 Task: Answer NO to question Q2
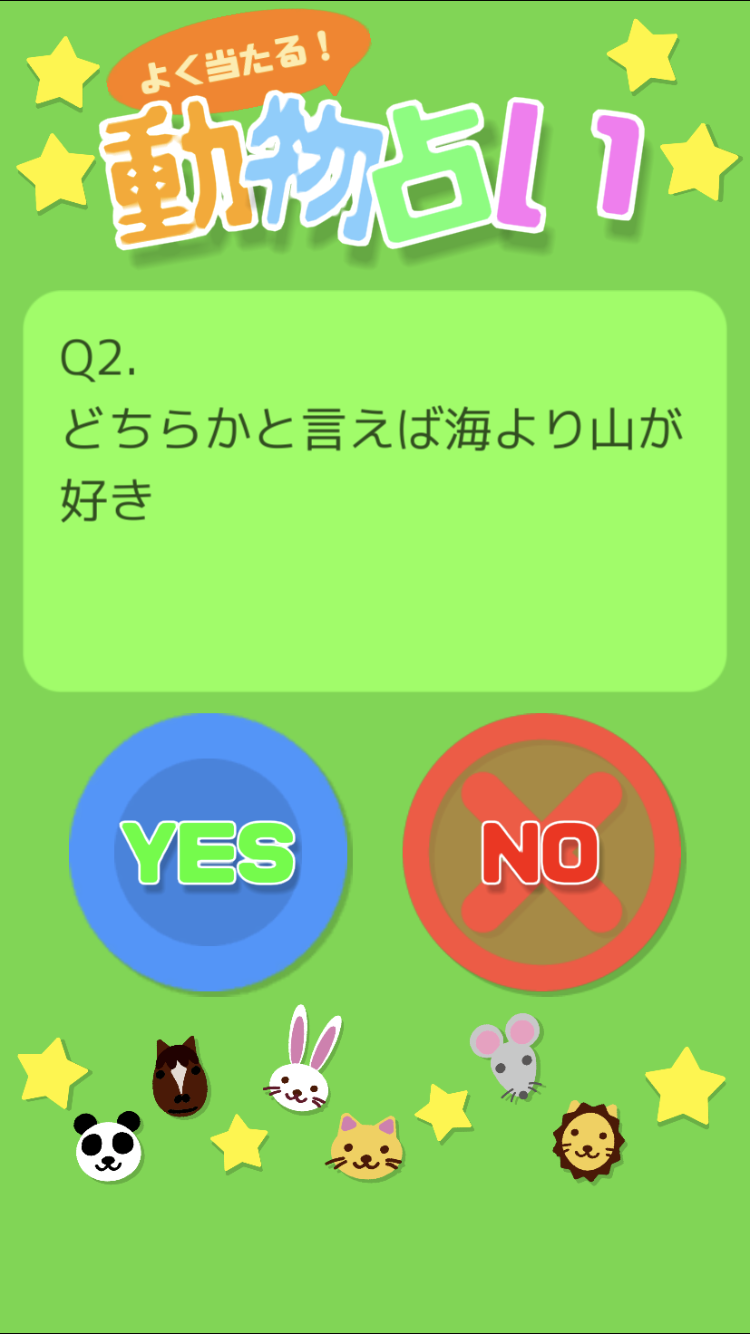(542, 852)
